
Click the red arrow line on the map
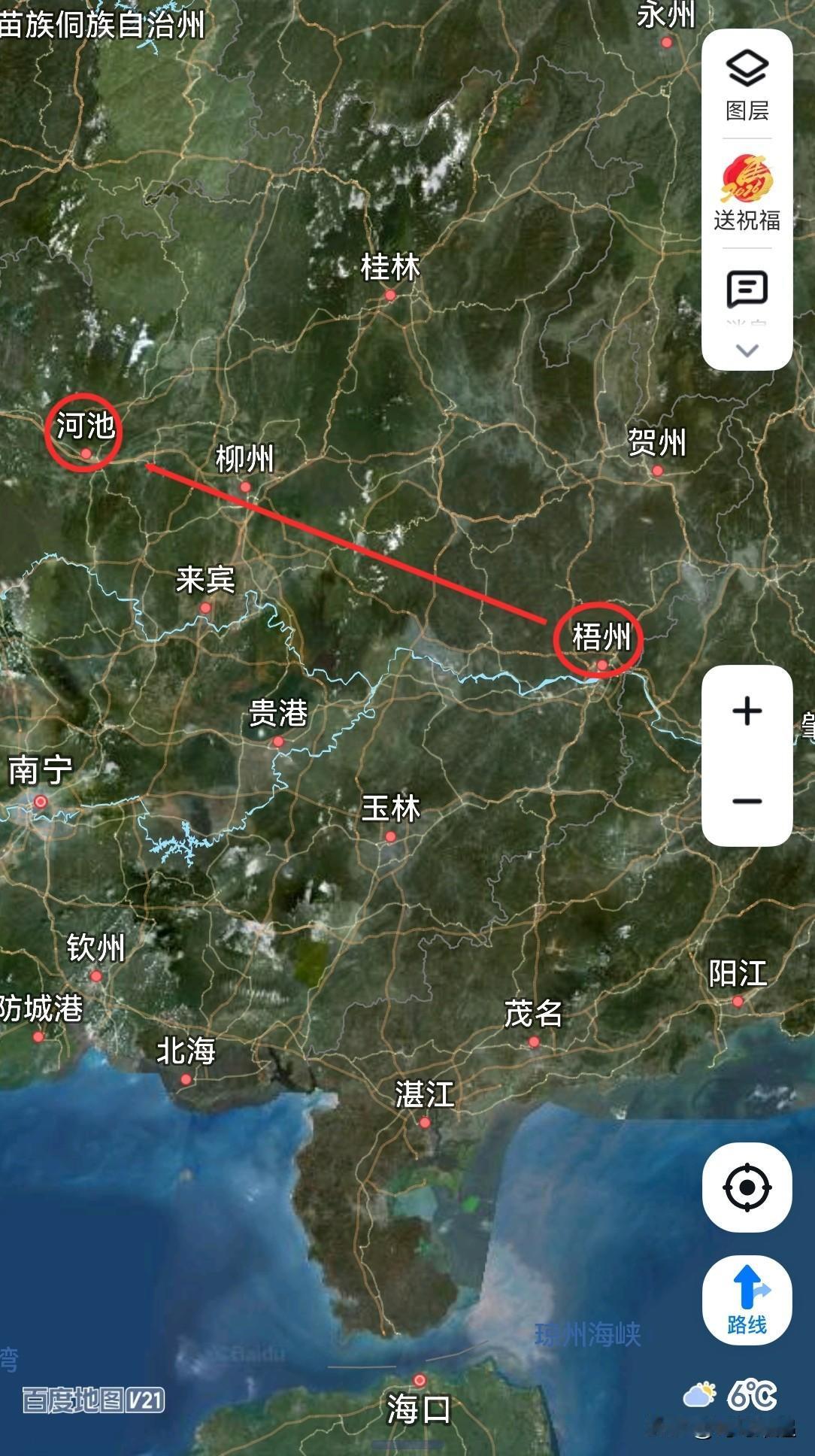pos(346,541)
